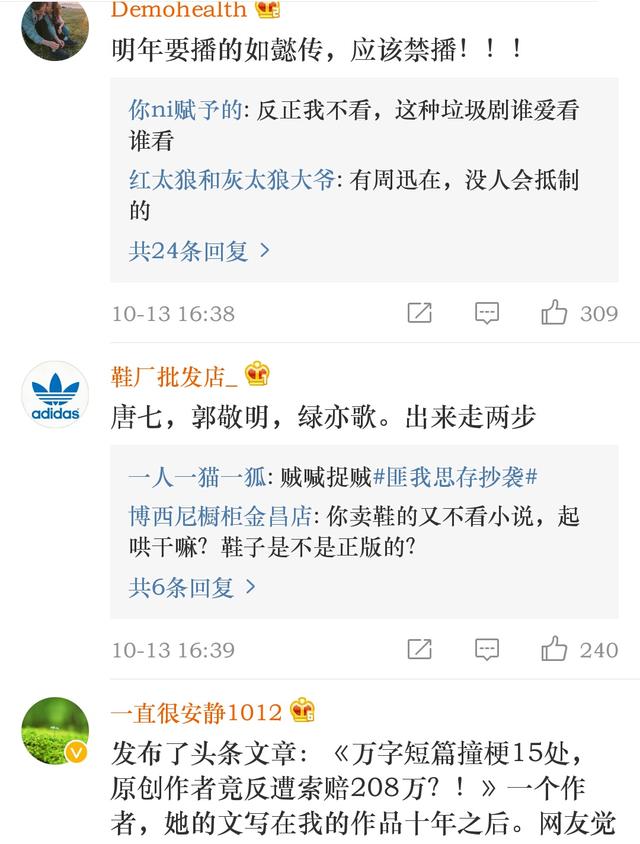The image size is (640, 844).
Task: Open Demohealth username link
Action: 179,10
